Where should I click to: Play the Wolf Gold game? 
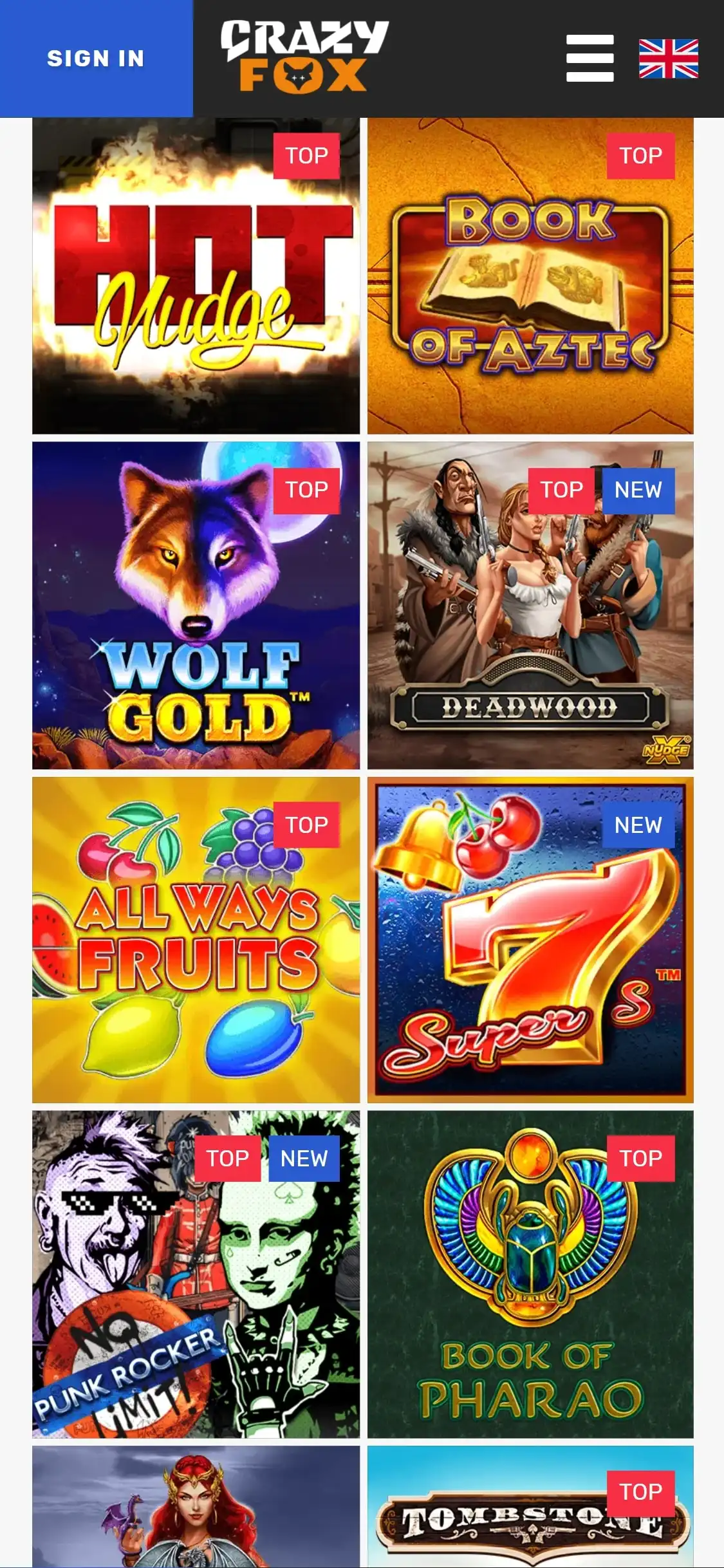click(196, 605)
